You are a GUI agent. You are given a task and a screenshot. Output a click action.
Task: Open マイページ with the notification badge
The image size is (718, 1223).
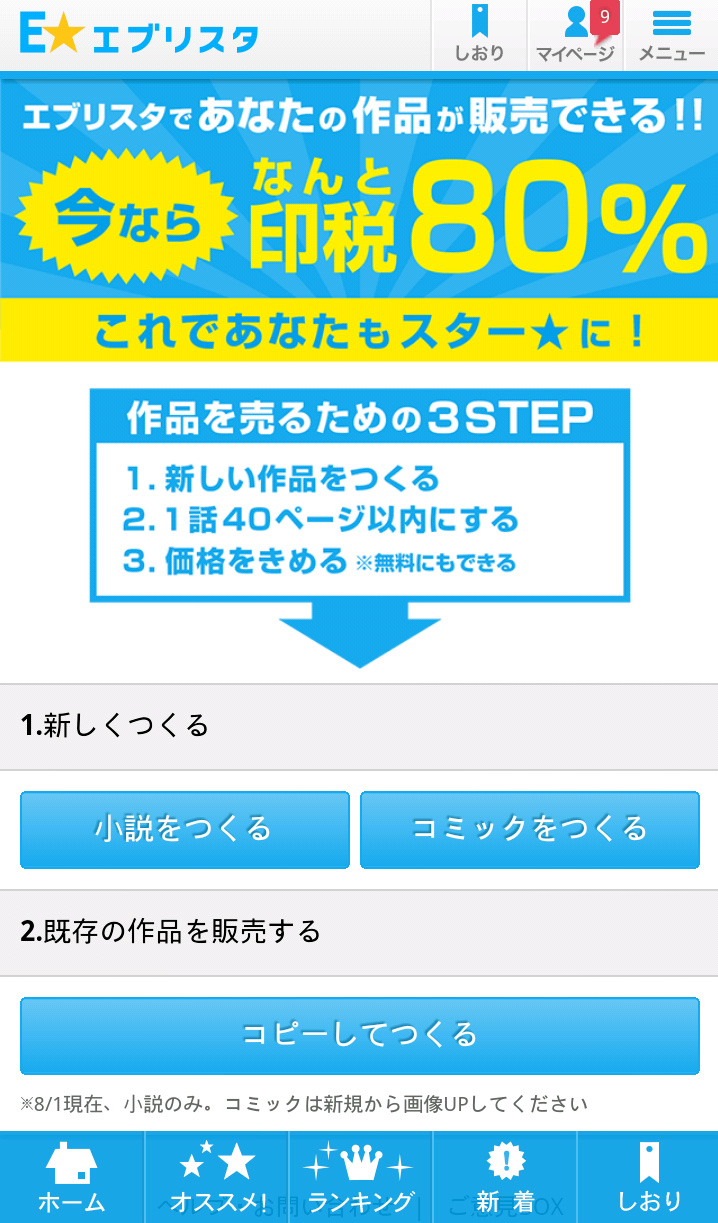click(x=576, y=35)
